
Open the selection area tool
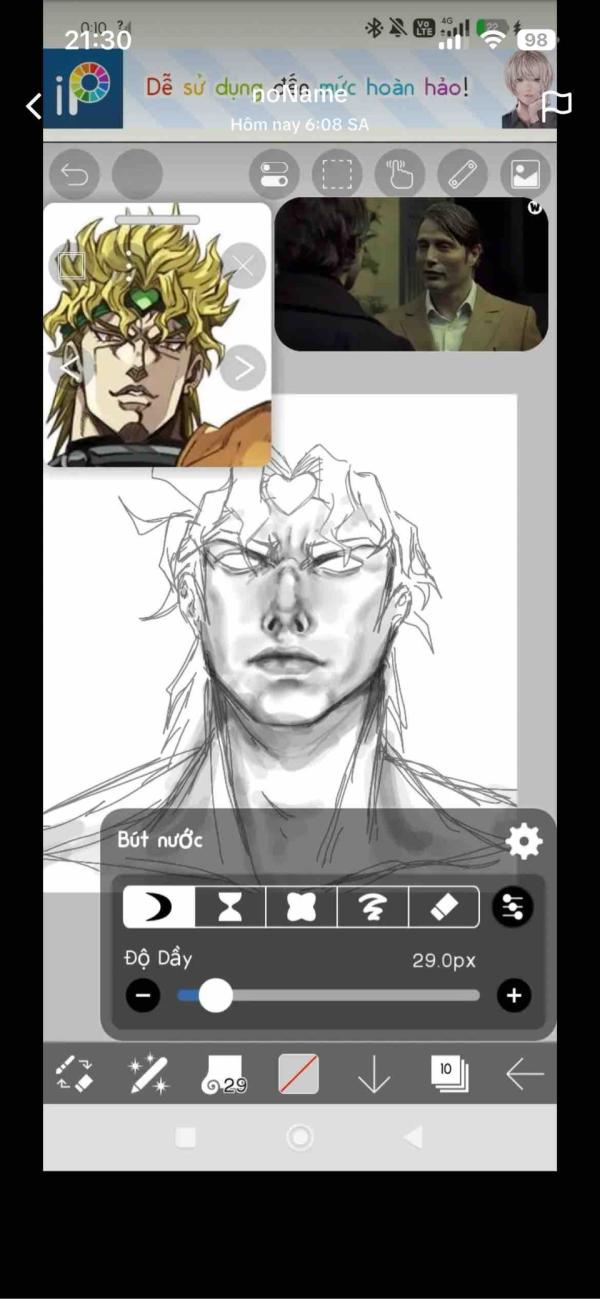click(x=337, y=175)
